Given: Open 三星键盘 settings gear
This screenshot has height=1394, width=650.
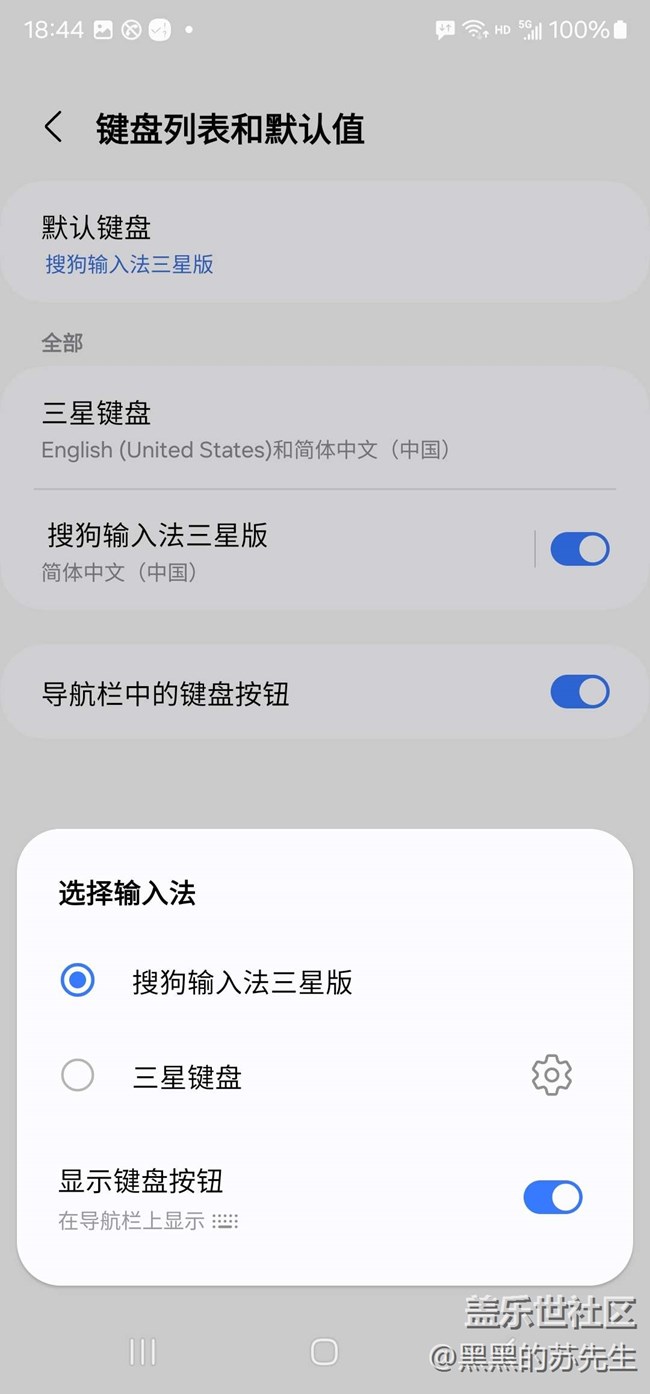Looking at the screenshot, I should point(552,1076).
